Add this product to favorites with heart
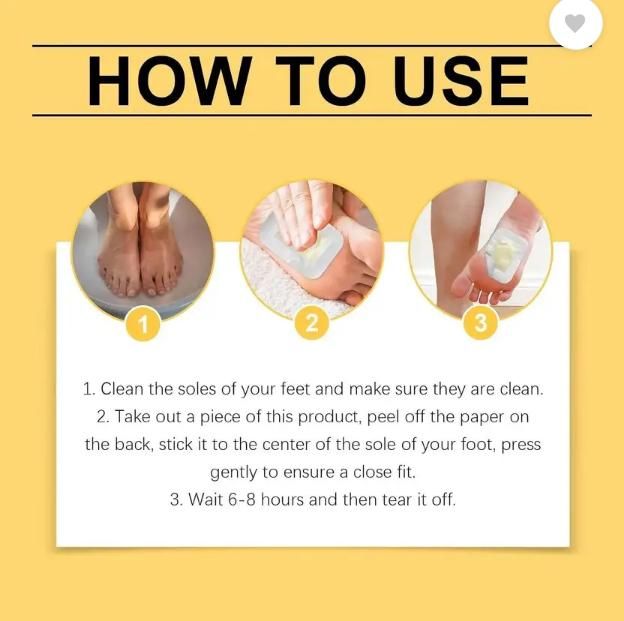This screenshot has width=624, height=621. tap(576, 24)
